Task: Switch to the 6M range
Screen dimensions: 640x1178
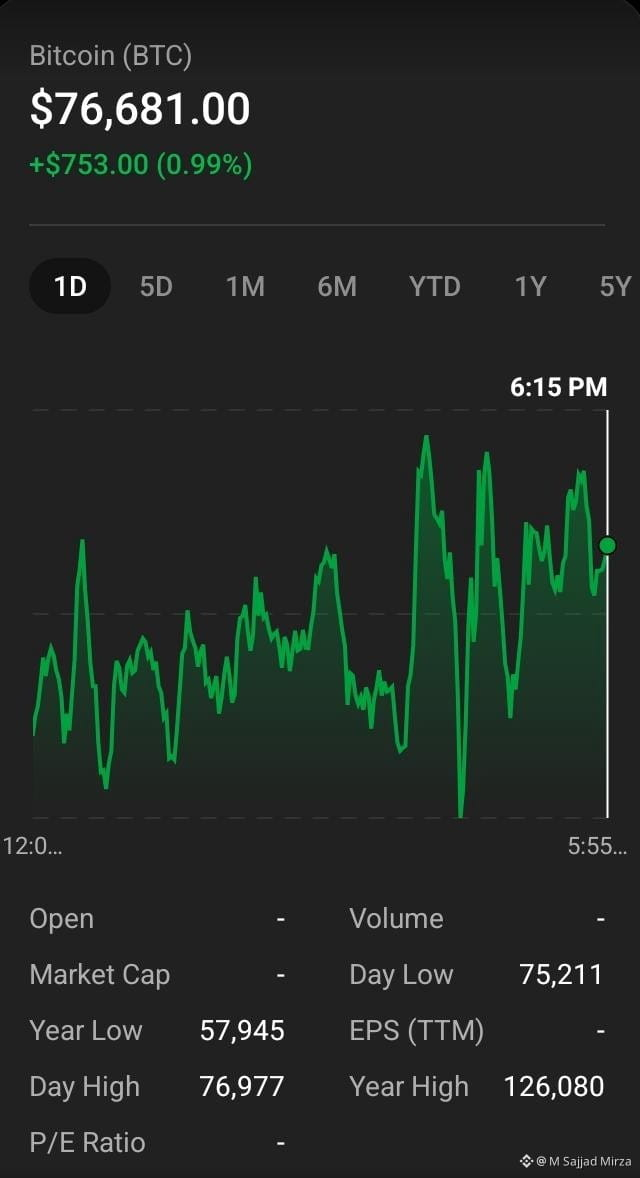Action: (x=337, y=286)
